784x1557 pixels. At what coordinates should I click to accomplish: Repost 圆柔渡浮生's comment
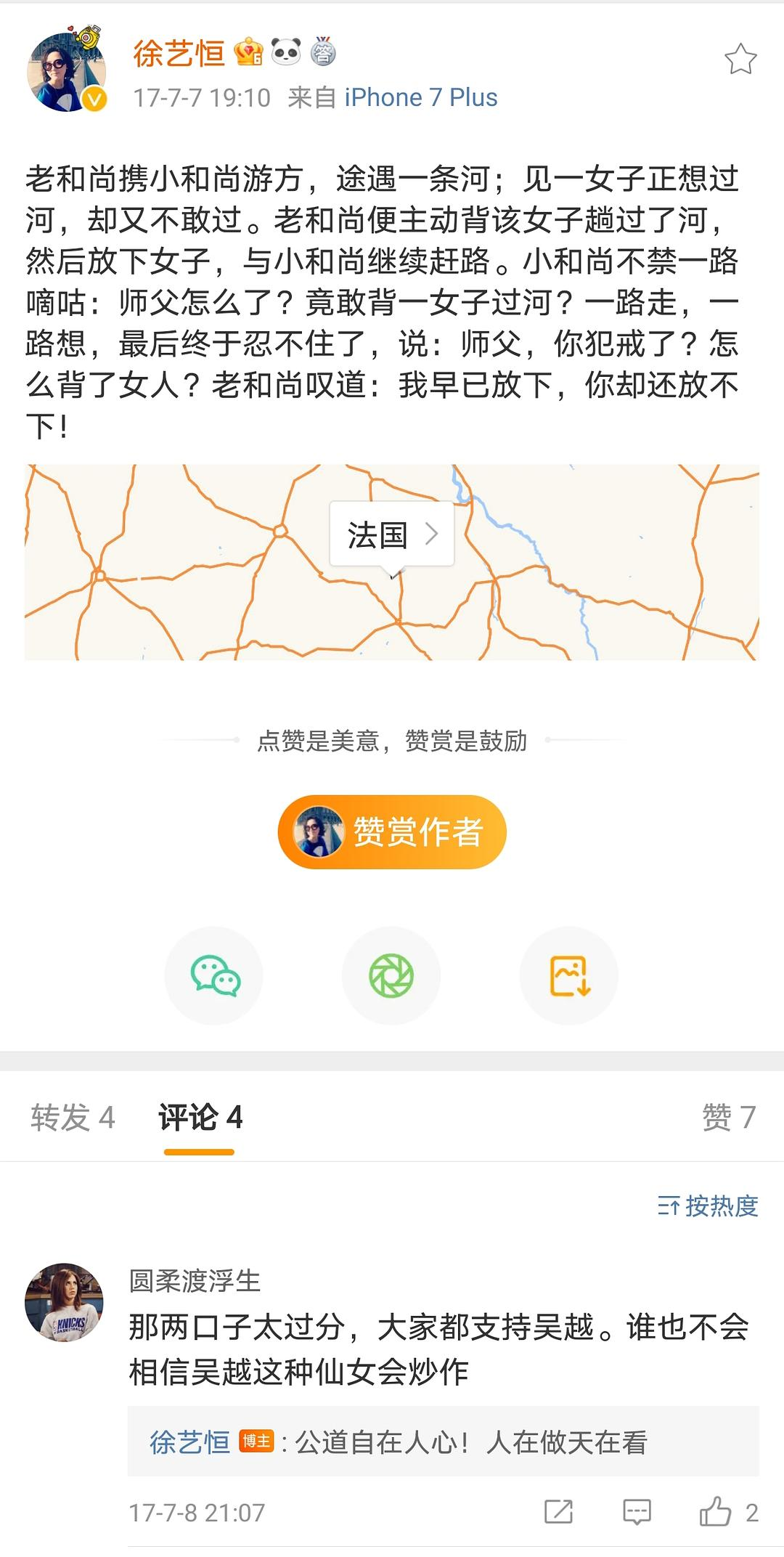coord(558,1513)
